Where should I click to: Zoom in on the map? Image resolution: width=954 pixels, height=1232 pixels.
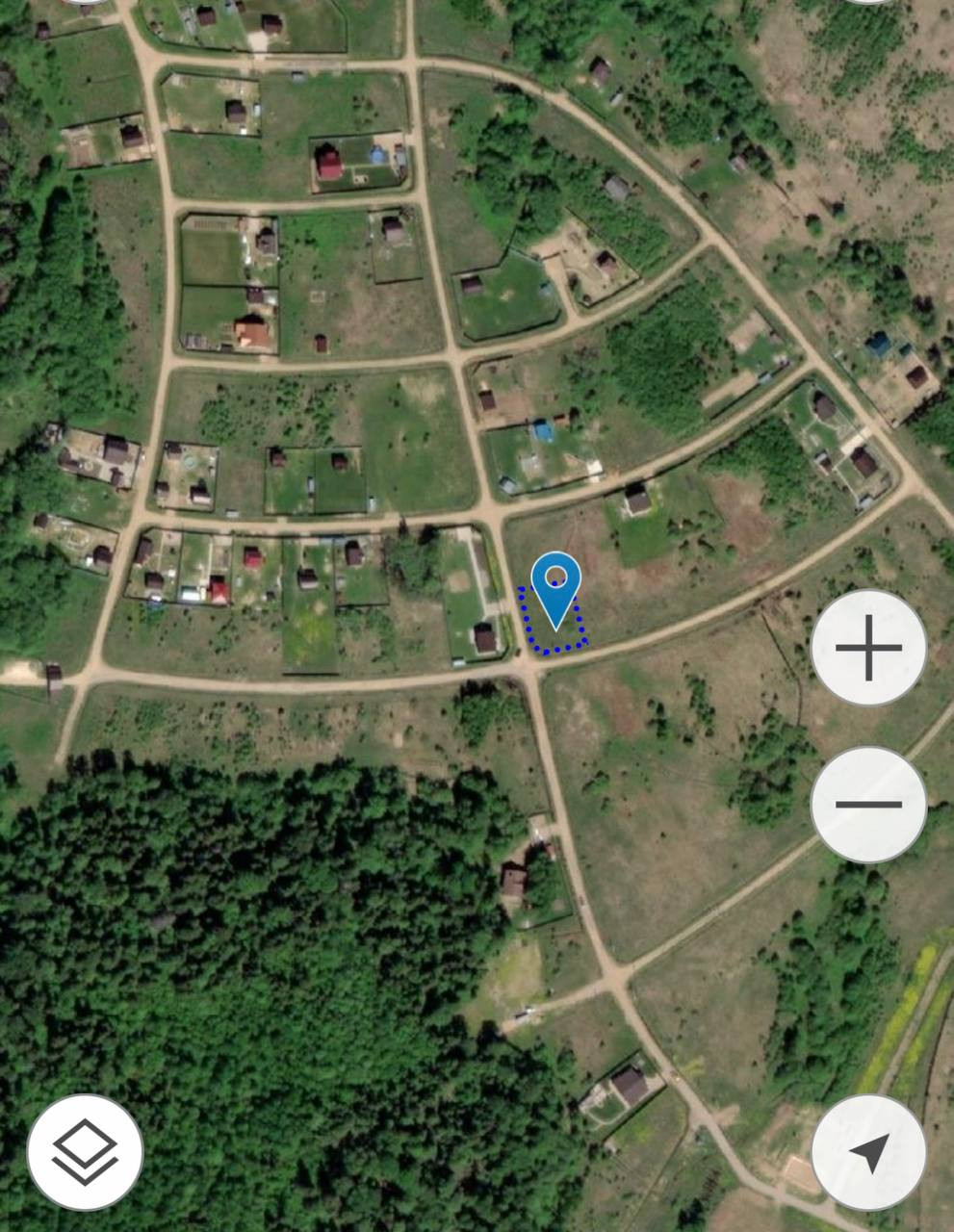click(x=868, y=648)
